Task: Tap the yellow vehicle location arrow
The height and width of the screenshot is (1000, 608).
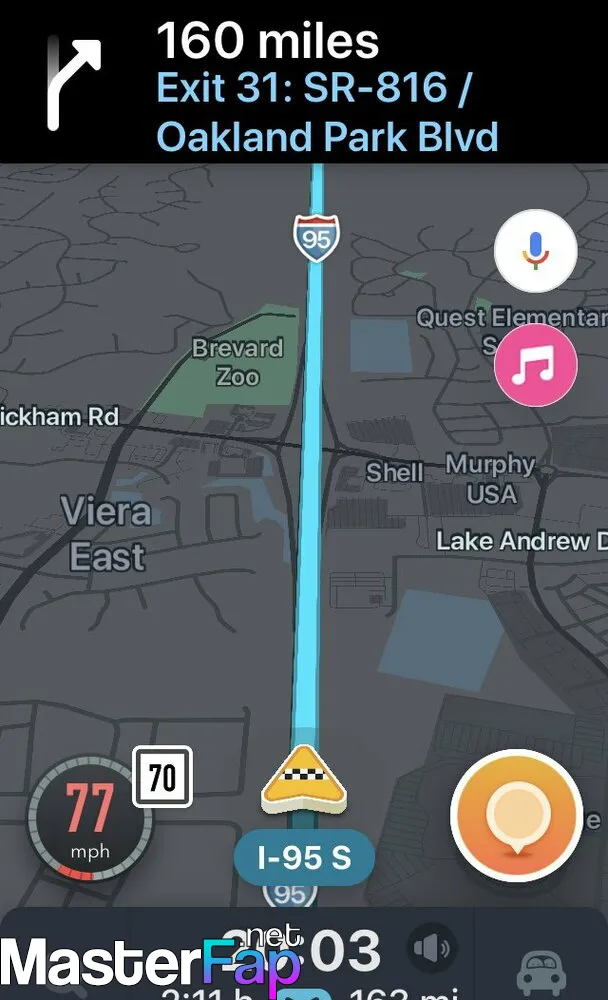Action: pyautogui.click(x=304, y=781)
